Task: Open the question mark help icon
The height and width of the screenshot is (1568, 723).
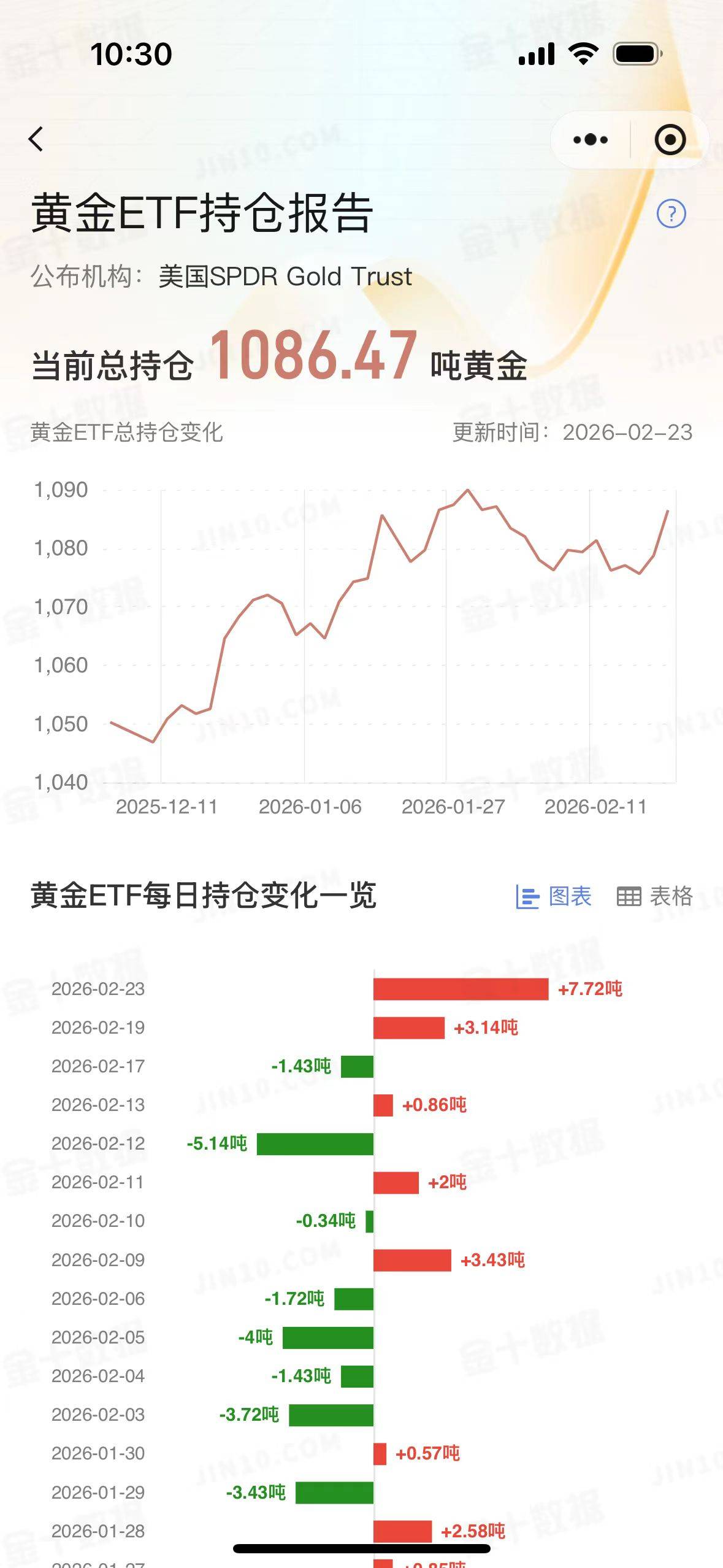Action: point(671,214)
